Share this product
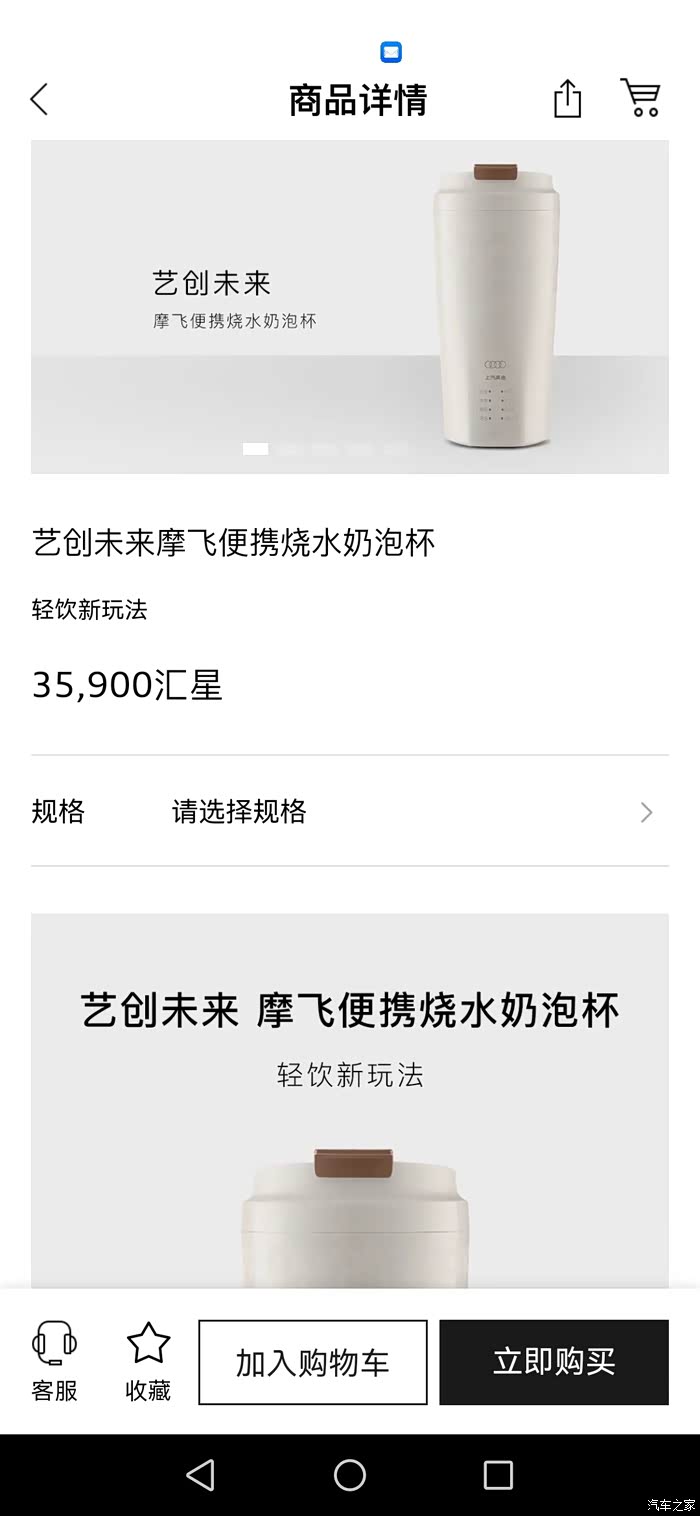This screenshot has width=700, height=1516. 567,99
